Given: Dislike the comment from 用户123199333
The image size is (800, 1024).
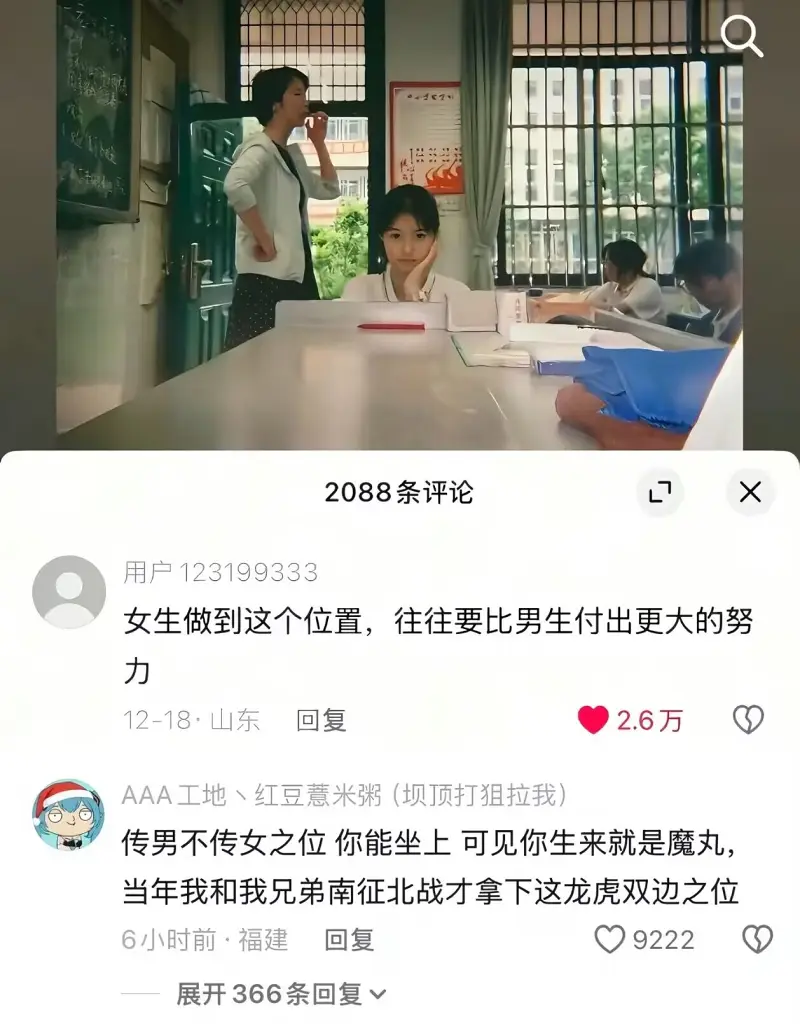Looking at the screenshot, I should tap(748, 720).
